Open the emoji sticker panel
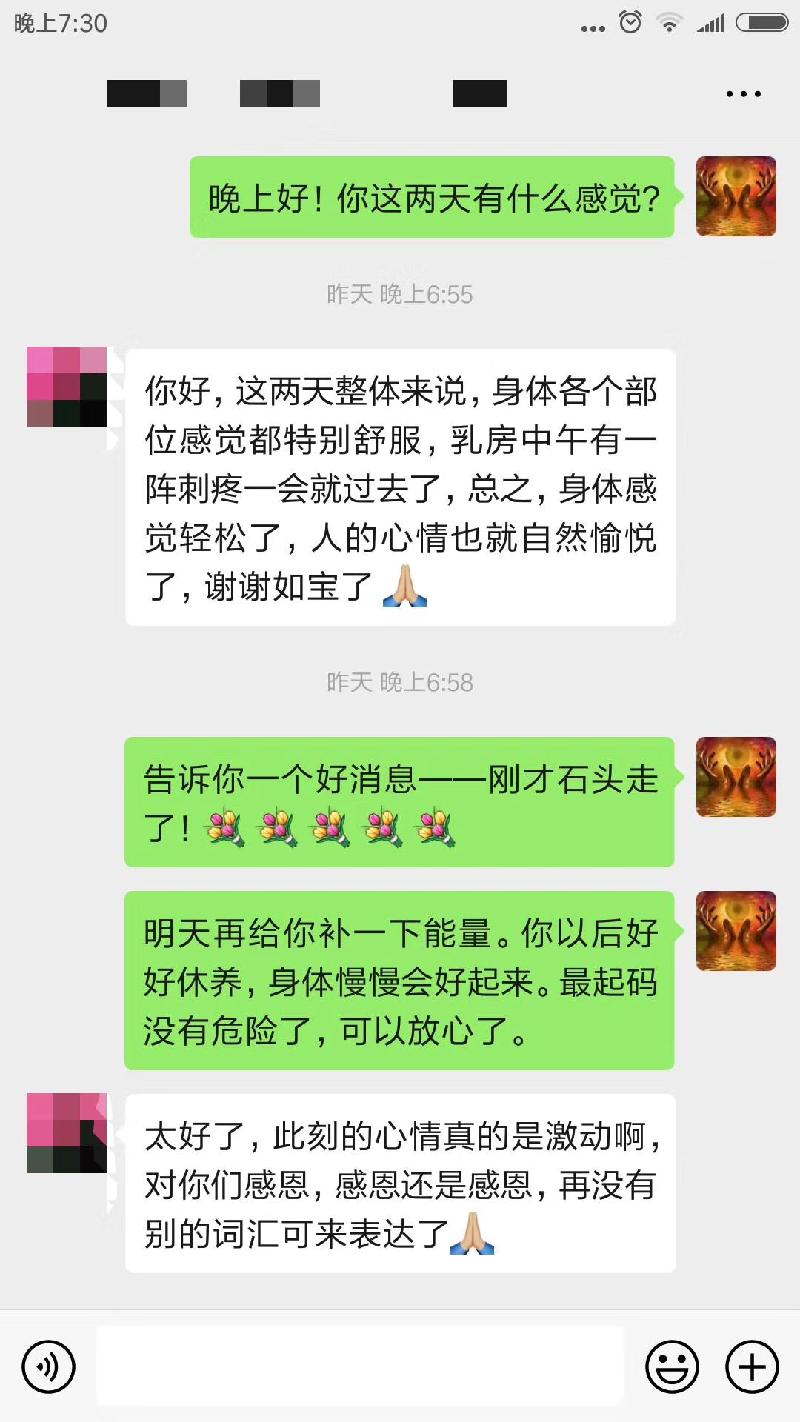This screenshot has width=800, height=1422. [672, 1366]
